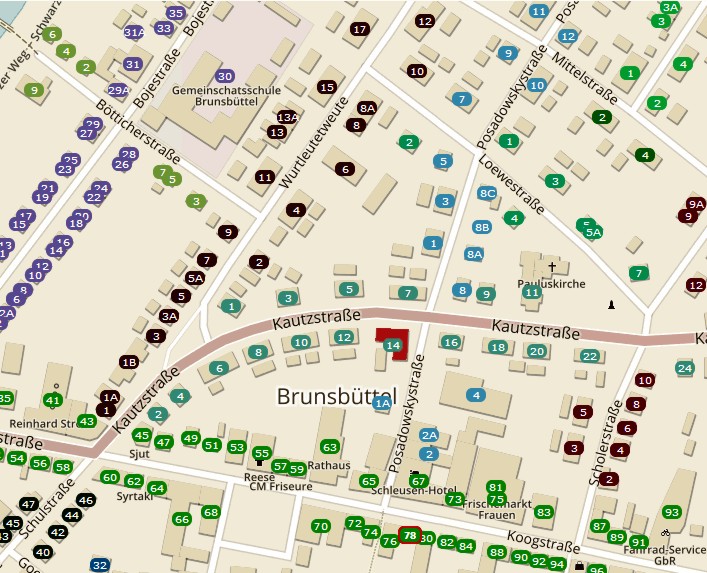Open the 9A marker
This screenshot has height=573, width=707.
(x=695, y=204)
